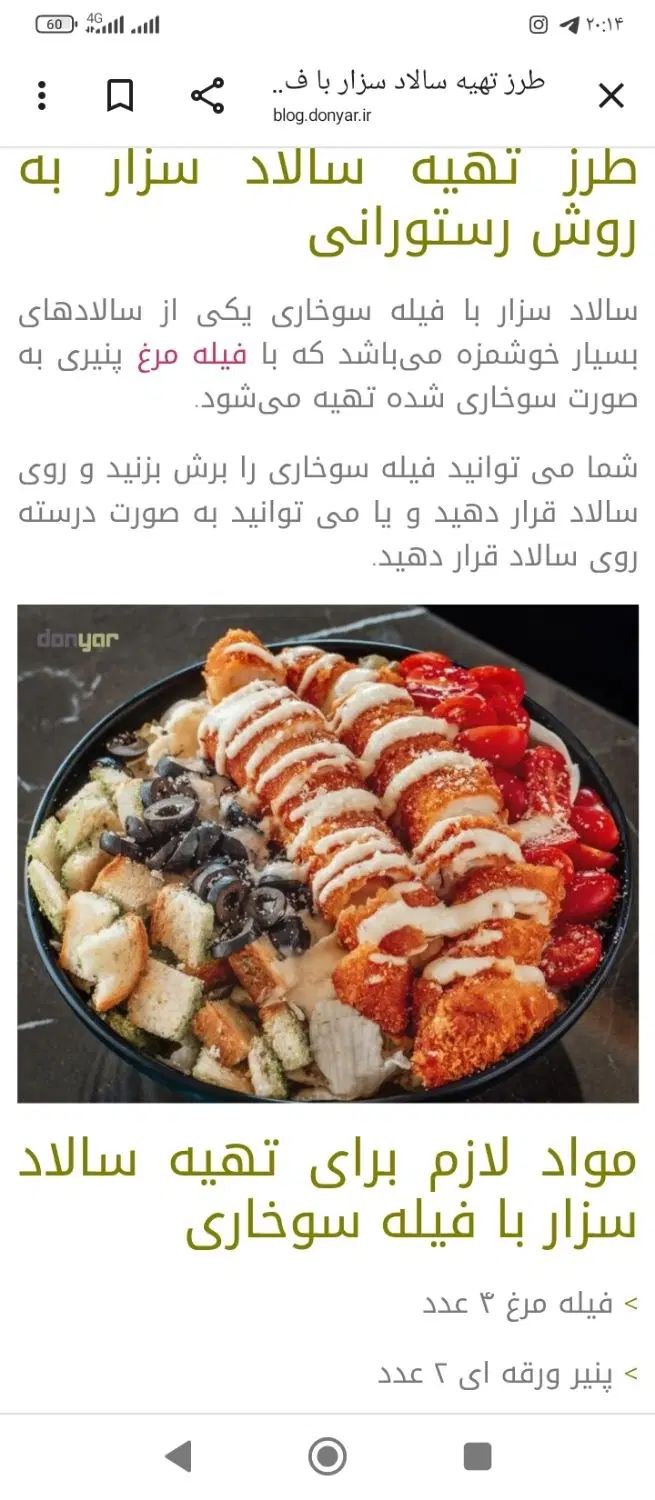The height and width of the screenshot is (1500, 655).
Task: Bookmark this page
Action: point(120,96)
